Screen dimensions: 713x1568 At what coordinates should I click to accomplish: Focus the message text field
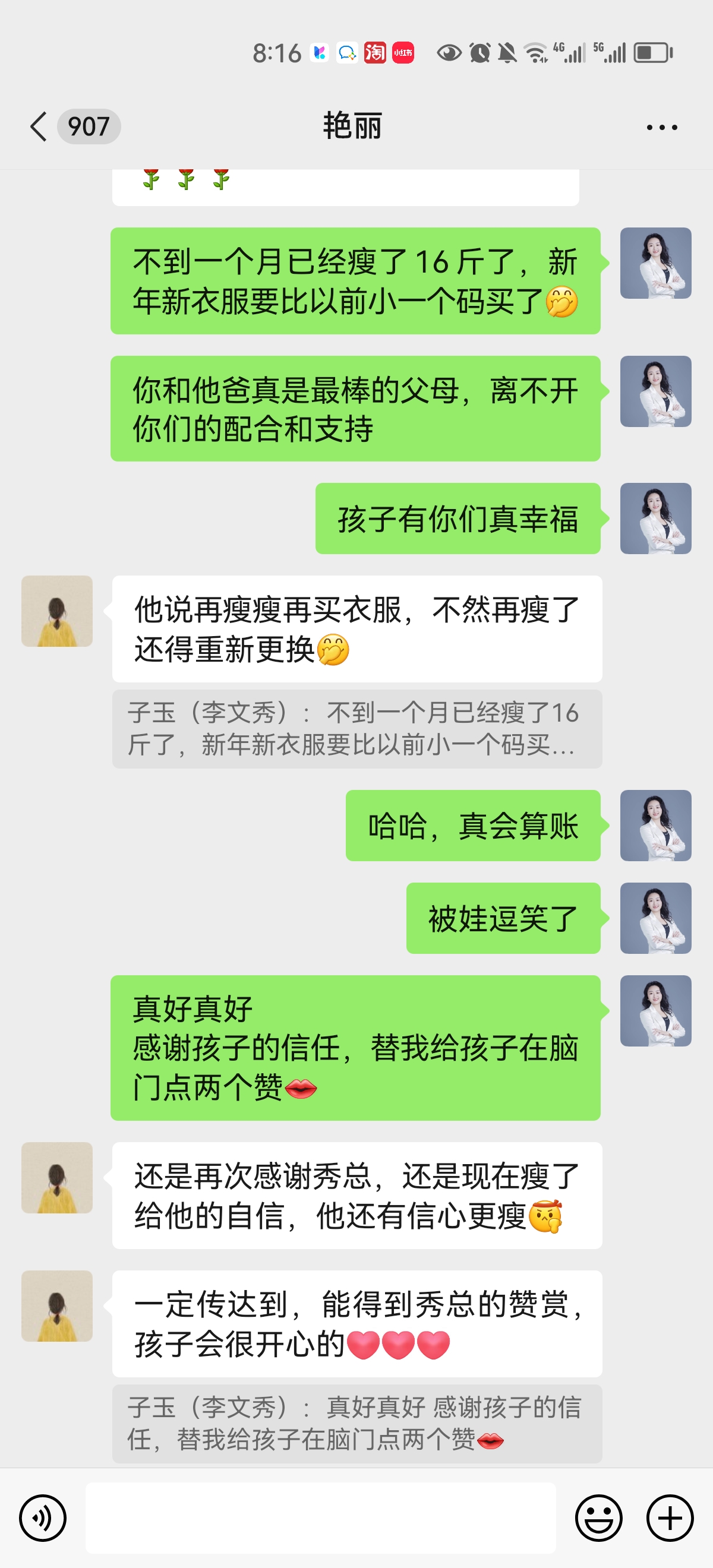pyautogui.click(x=320, y=1518)
